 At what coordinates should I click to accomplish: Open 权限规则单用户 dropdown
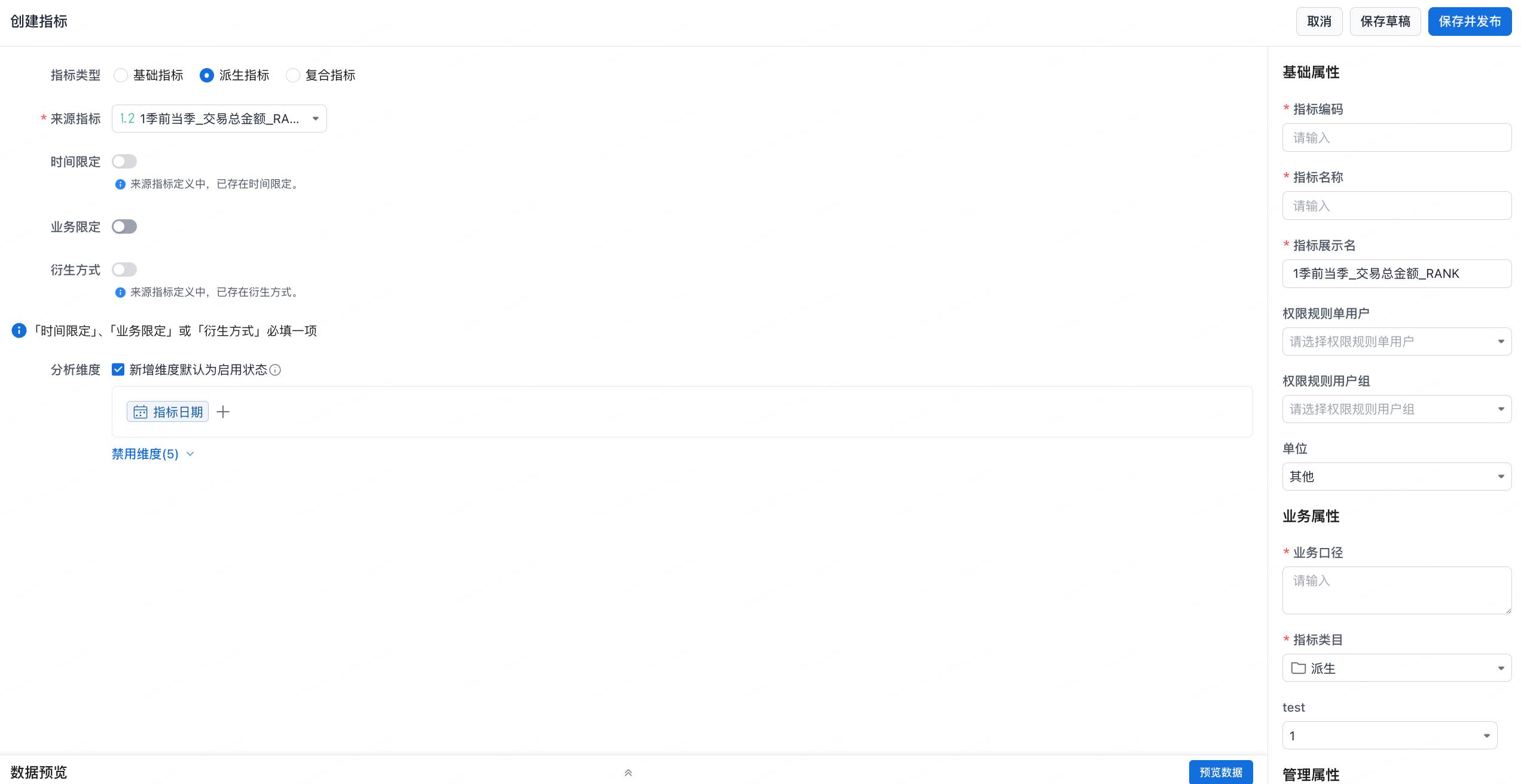click(x=1396, y=342)
